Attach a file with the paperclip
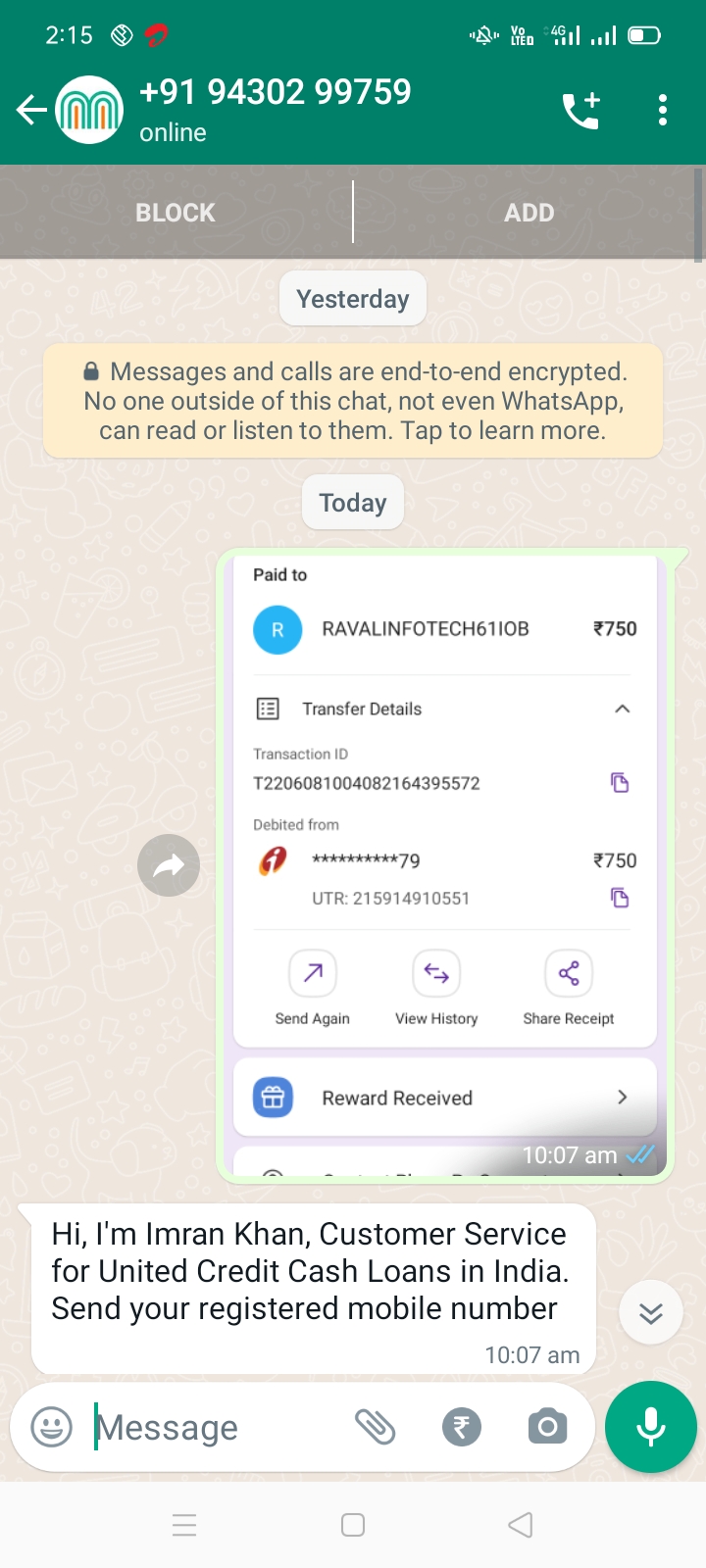 (375, 1427)
